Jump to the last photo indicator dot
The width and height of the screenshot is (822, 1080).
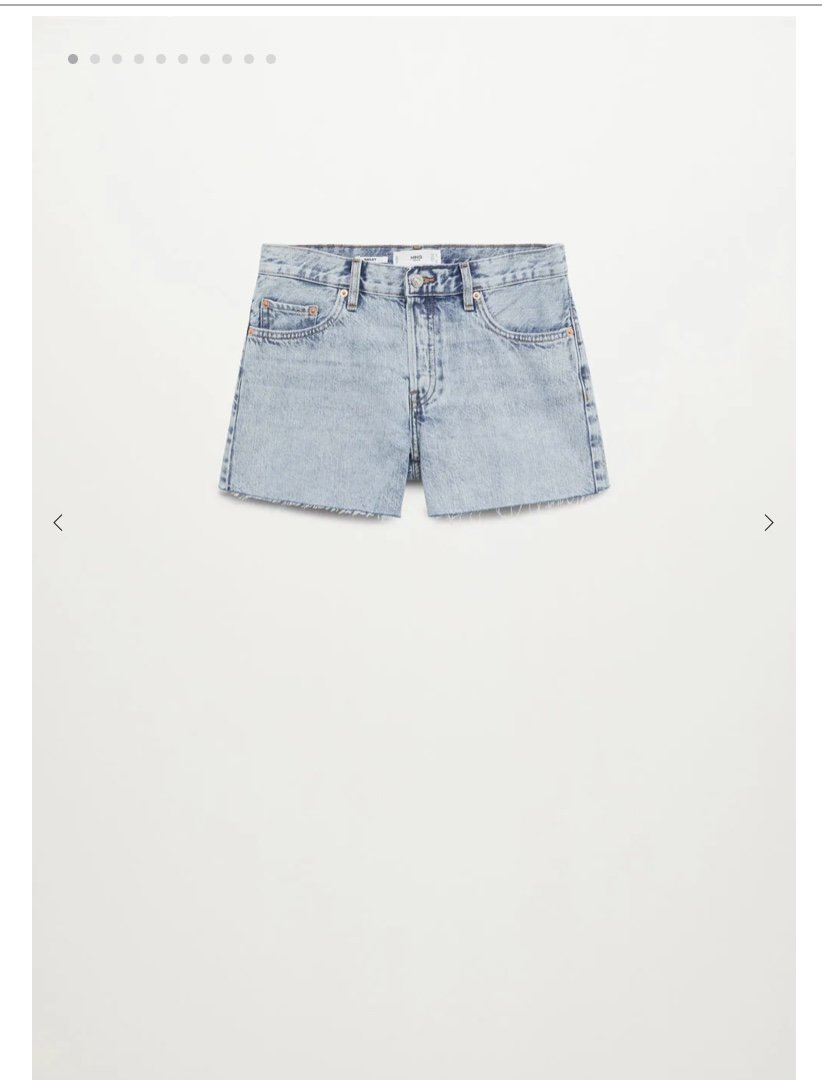tap(271, 59)
